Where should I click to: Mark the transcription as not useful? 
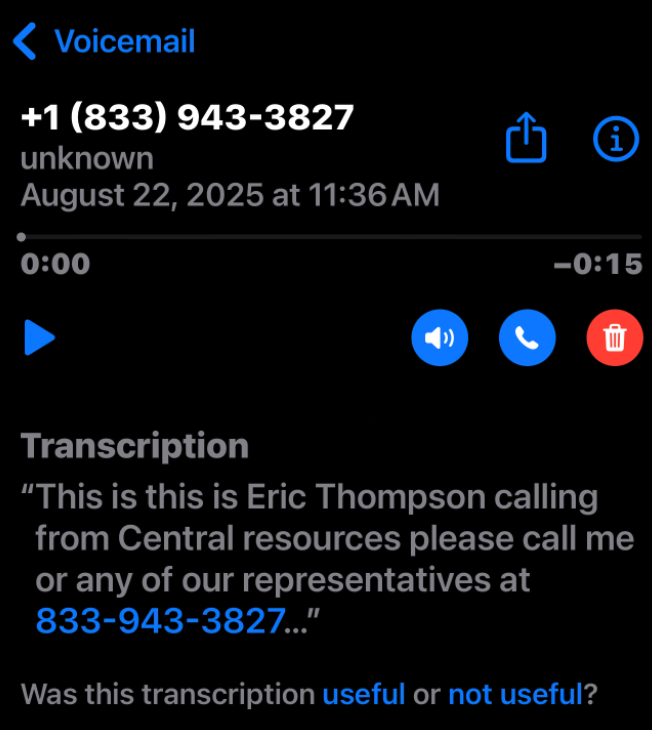point(514,693)
